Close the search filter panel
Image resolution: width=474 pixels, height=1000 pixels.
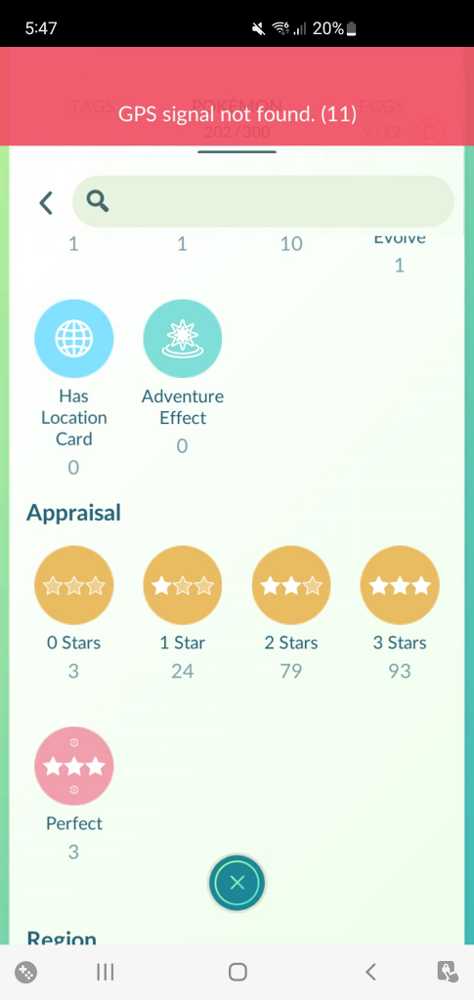237,883
